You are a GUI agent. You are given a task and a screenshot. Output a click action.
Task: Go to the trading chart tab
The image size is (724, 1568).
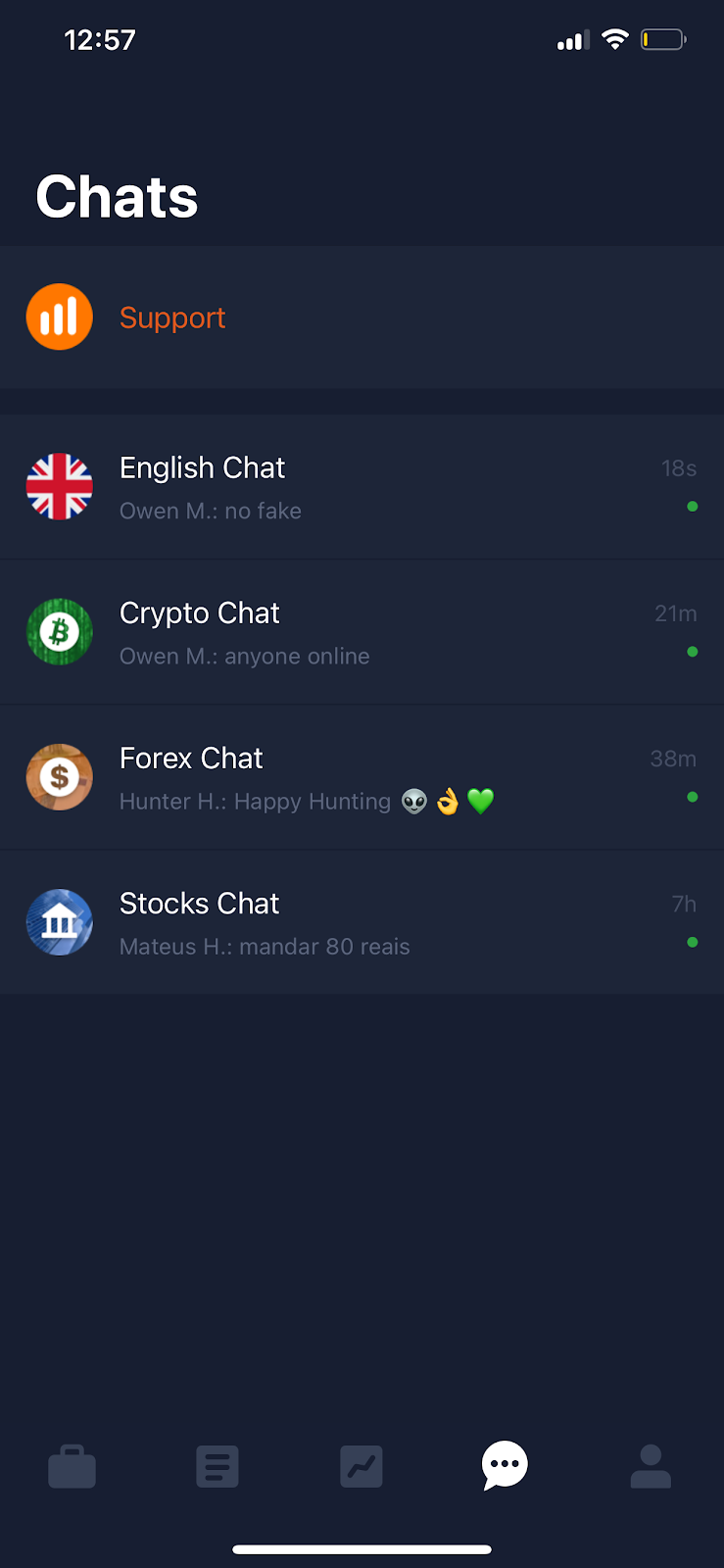[x=362, y=1467]
